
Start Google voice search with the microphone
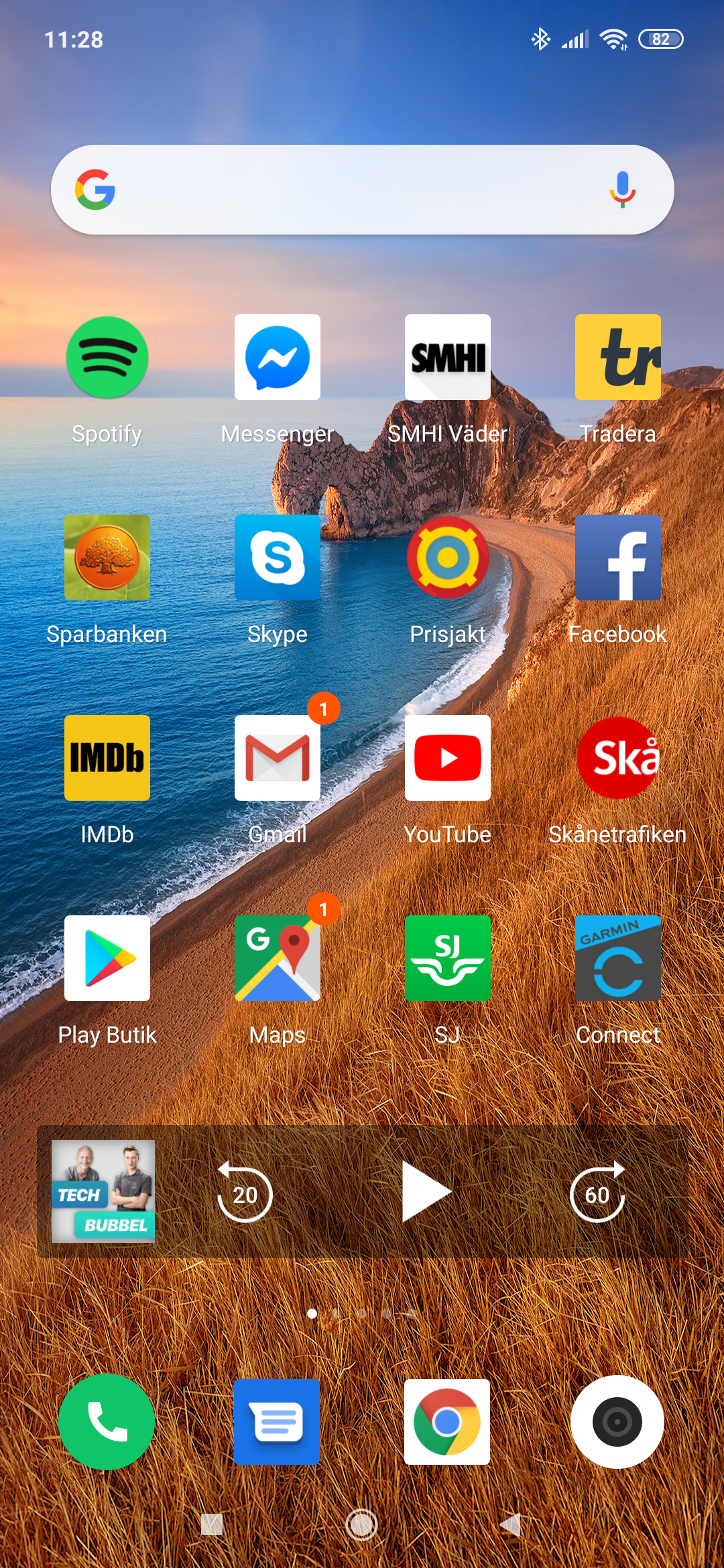tap(622, 190)
